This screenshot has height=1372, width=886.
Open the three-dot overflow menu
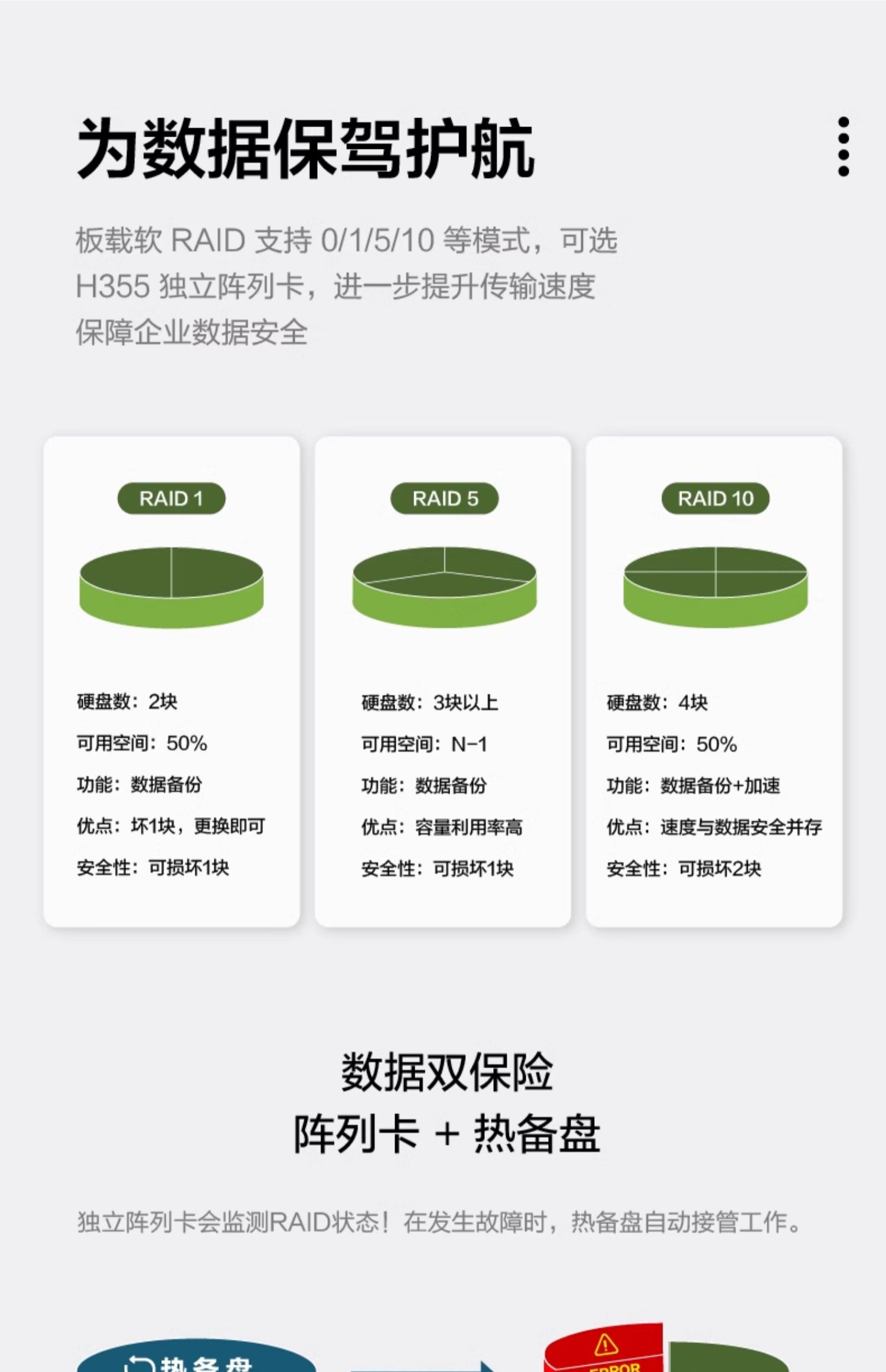click(x=843, y=147)
